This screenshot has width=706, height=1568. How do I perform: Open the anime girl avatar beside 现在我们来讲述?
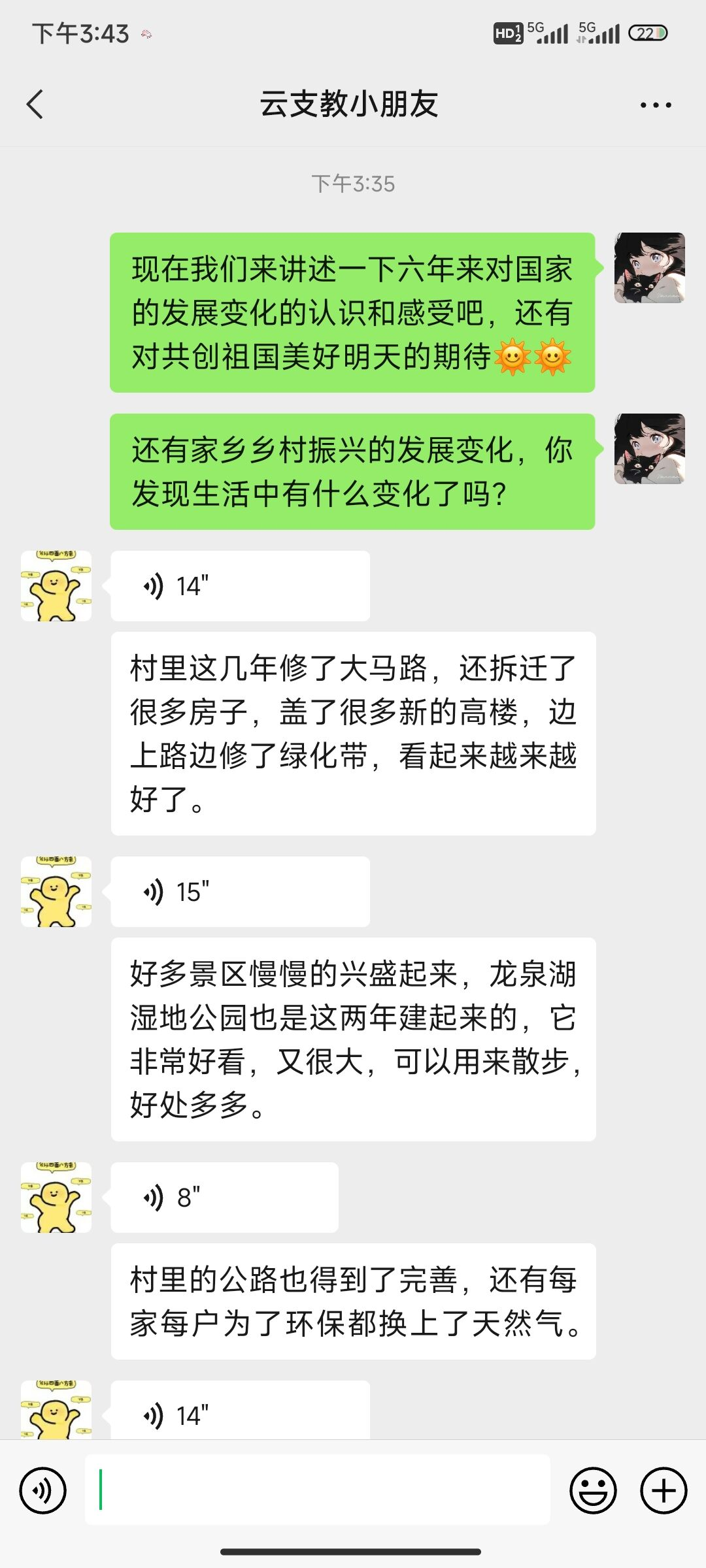tap(649, 268)
